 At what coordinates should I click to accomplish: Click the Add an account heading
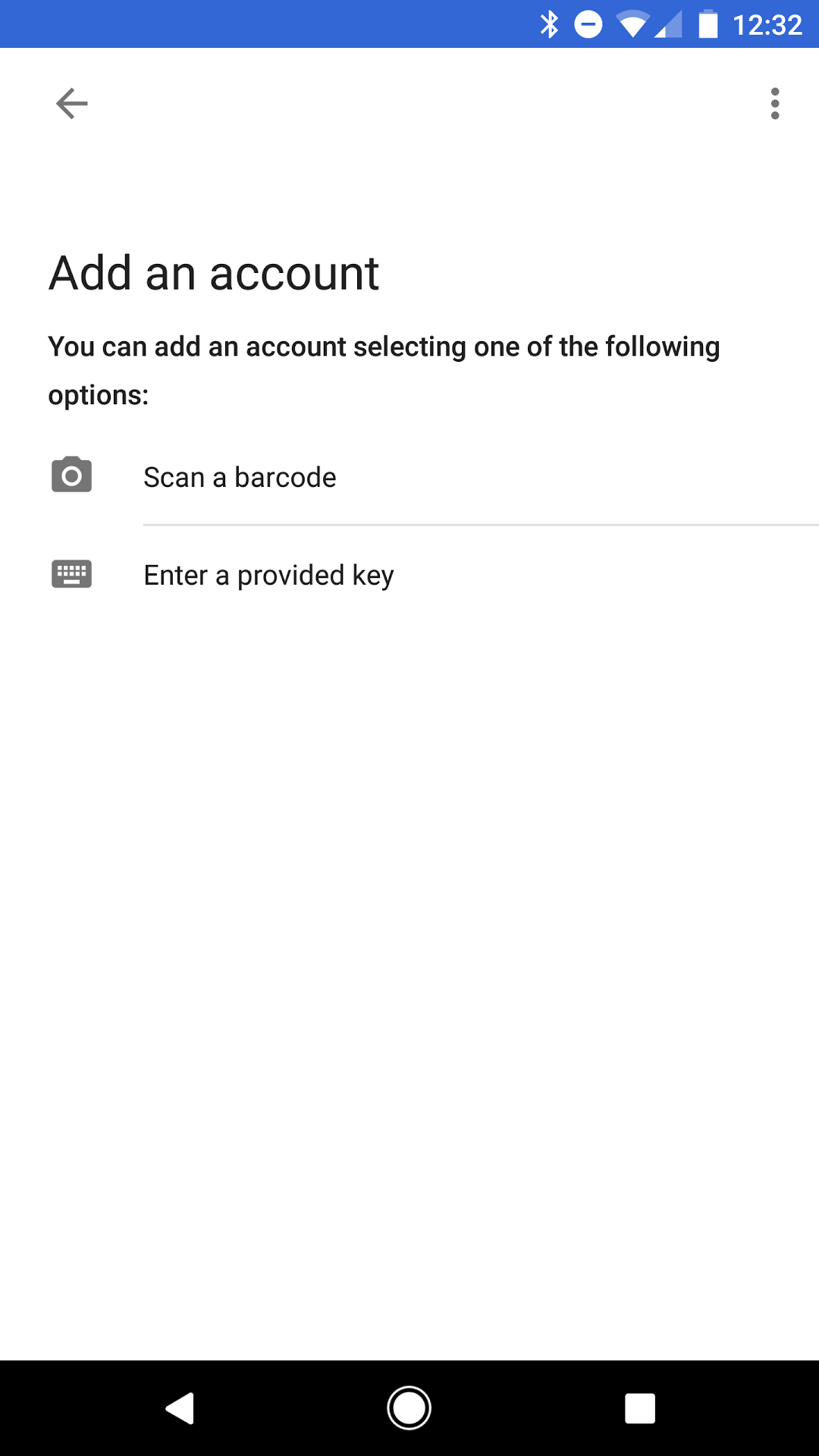point(214,273)
